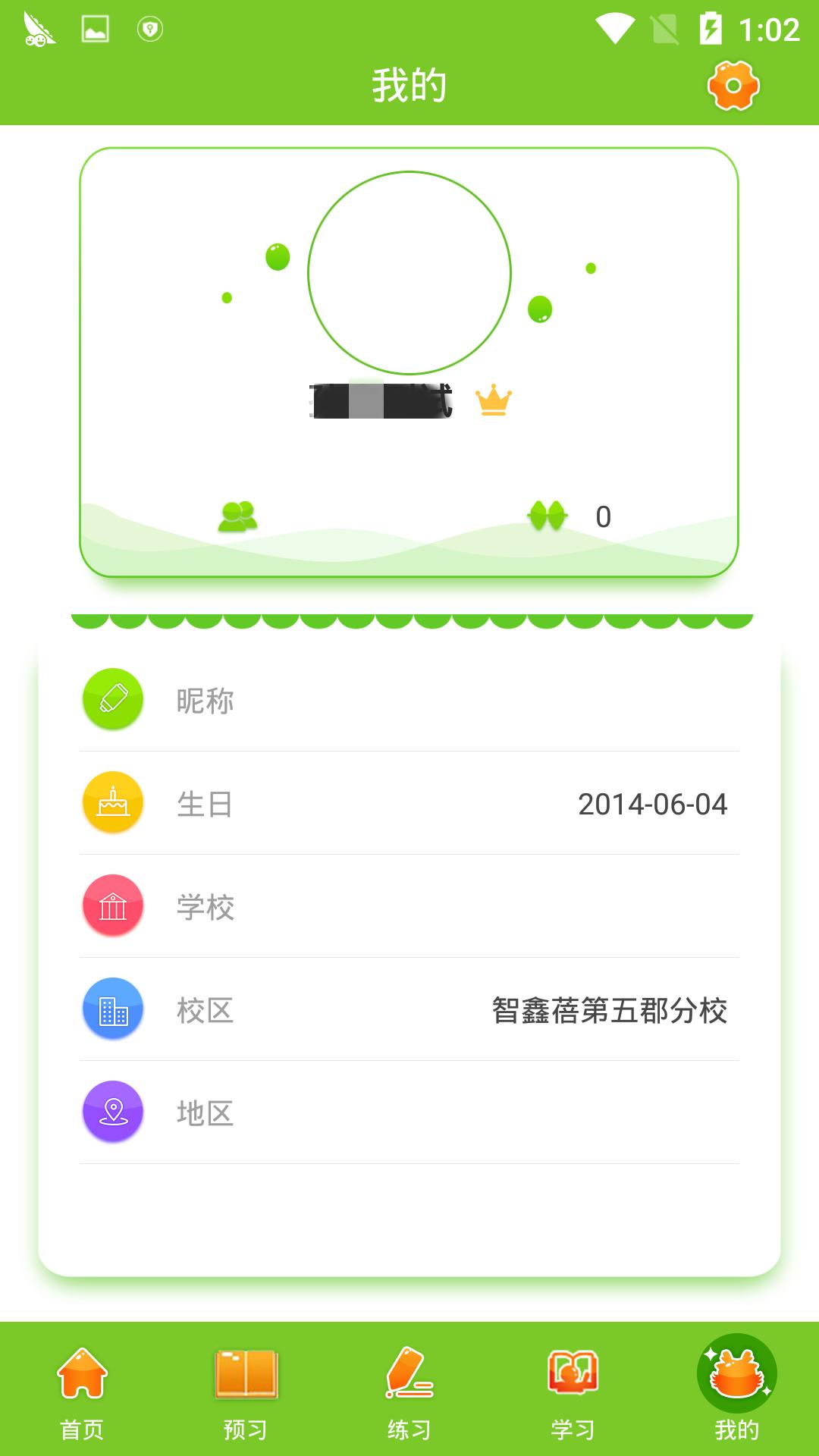
Task: Click the blue campus buildings icon
Action: (113, 1009)
